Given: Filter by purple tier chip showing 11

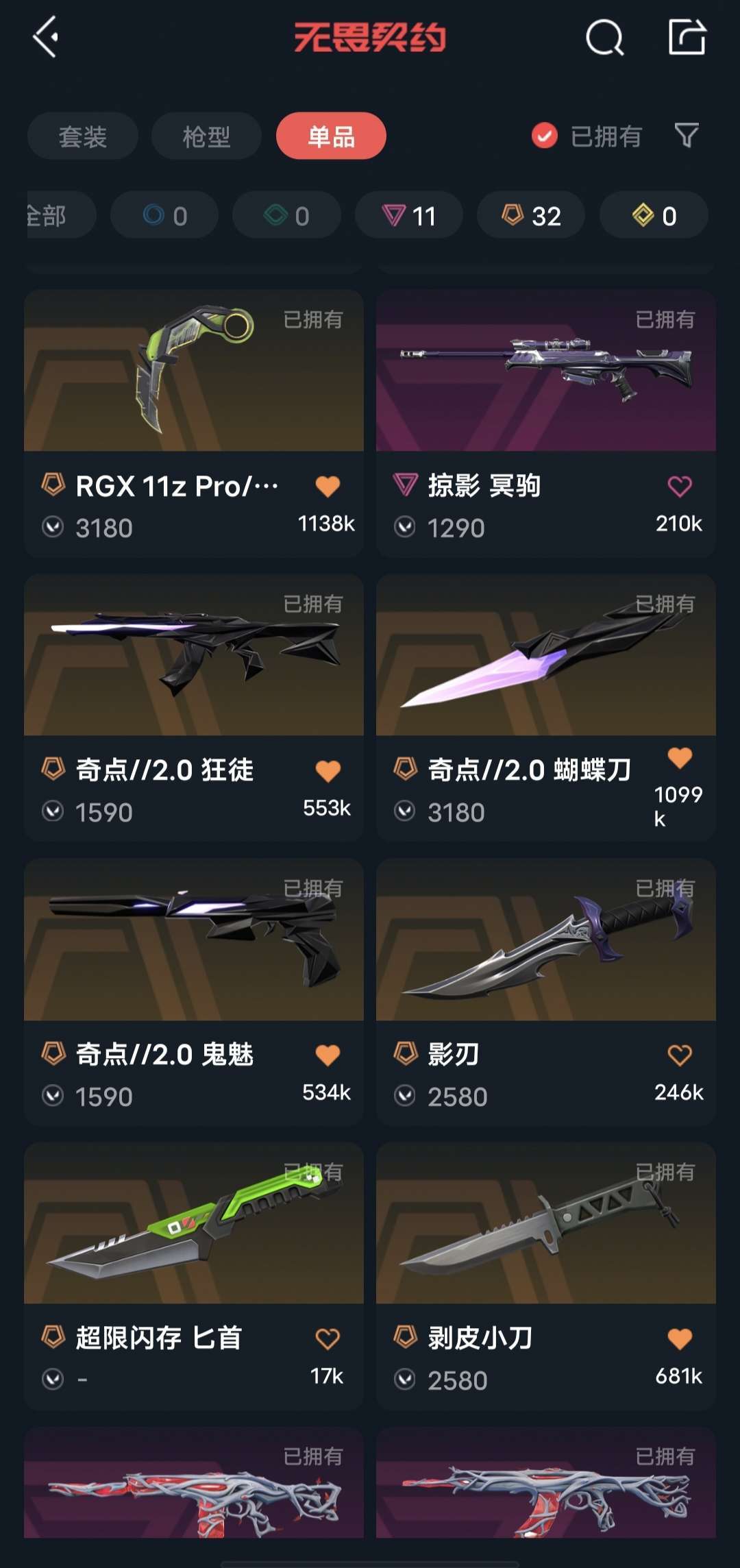Looking at the screenshot, I should pyautogui.click(x=409, y=216).
